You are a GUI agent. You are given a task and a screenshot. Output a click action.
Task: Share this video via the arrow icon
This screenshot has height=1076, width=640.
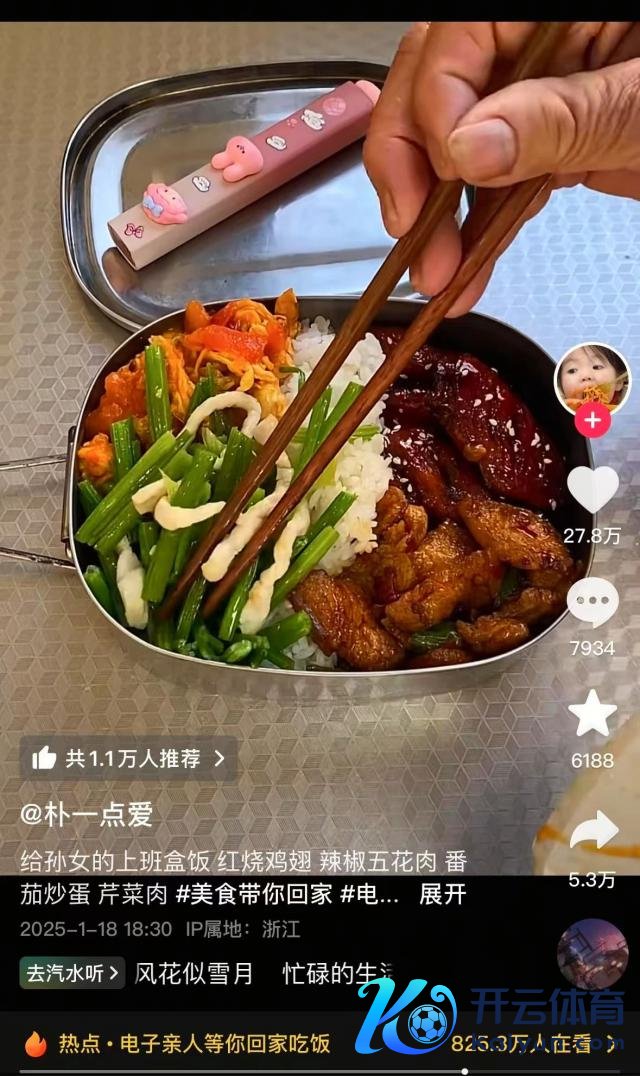click(592, 832)
